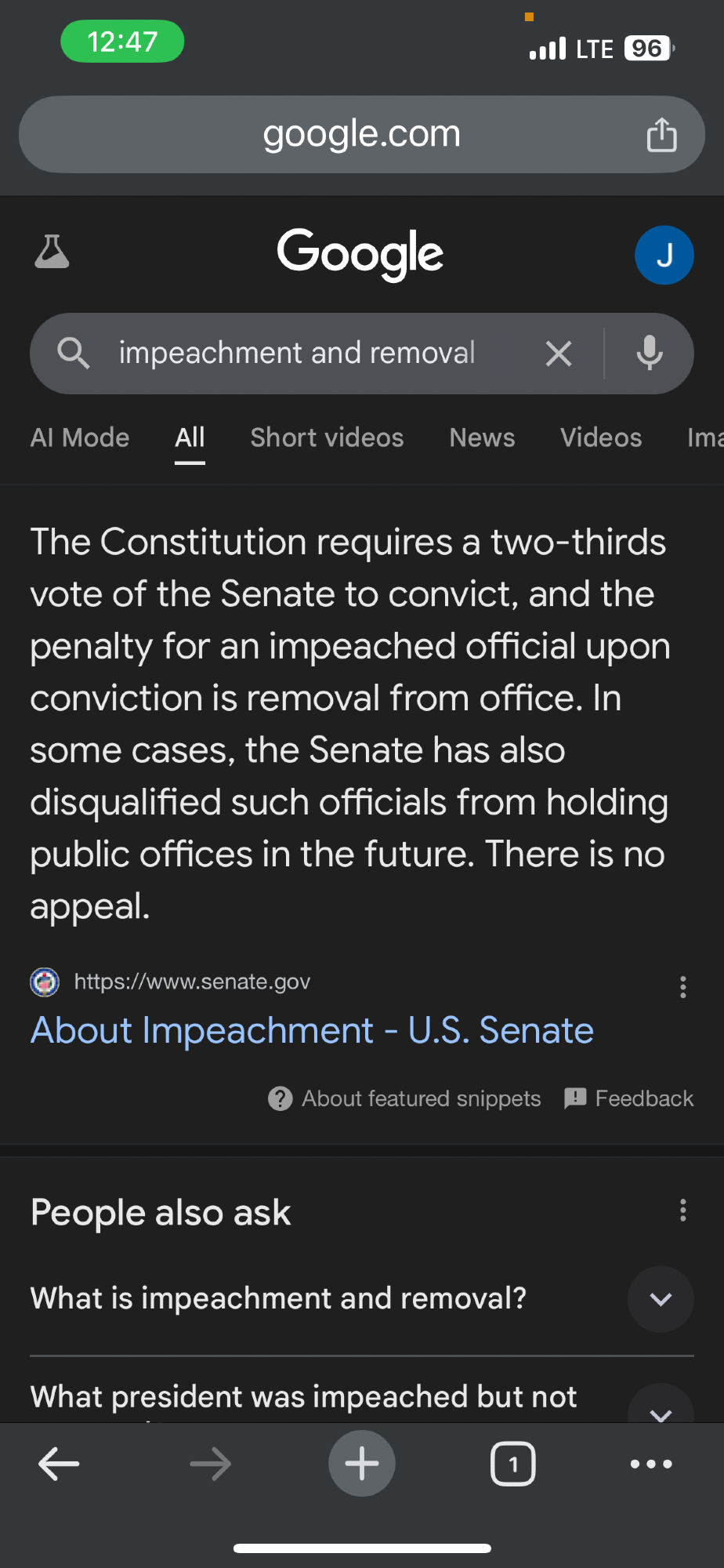Share this page from the address bar
This screenshot has width=724, height=1568.
[661, 135]
